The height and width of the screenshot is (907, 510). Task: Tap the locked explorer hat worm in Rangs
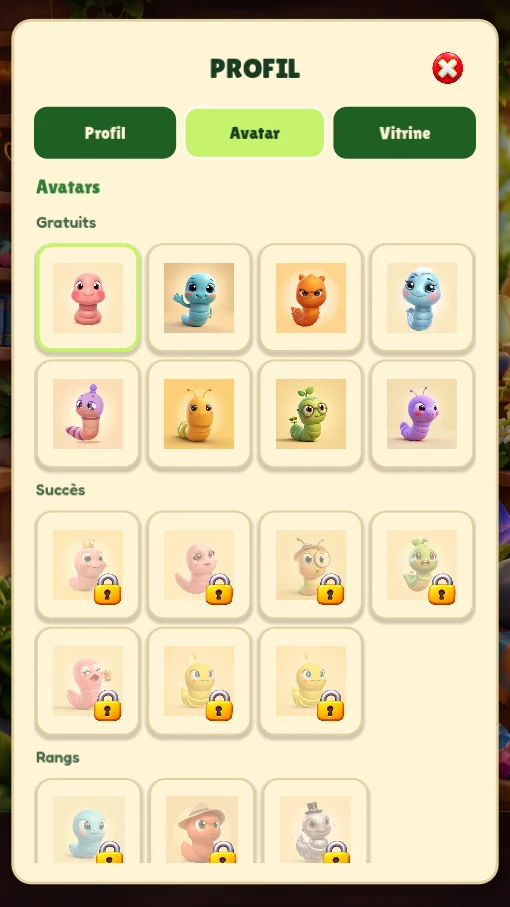[x=202, y=823]
